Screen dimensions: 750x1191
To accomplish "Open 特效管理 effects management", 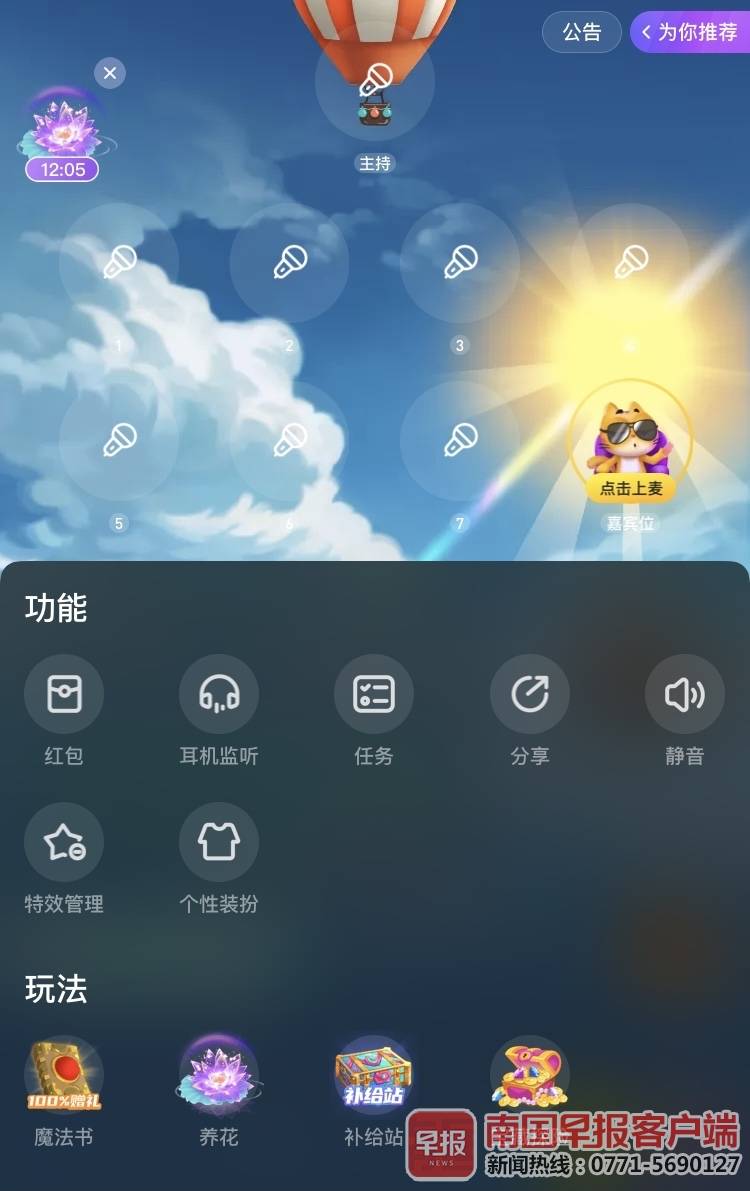I will point(64,842).
